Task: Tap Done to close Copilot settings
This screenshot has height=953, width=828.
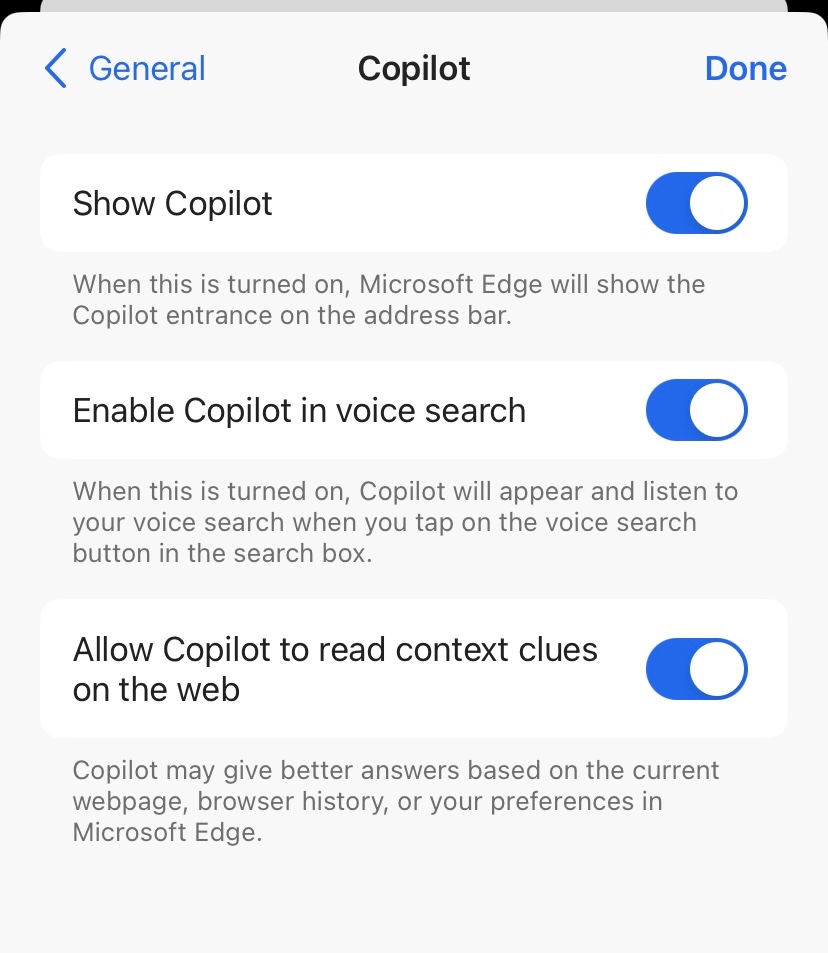Action: [745, 69]
